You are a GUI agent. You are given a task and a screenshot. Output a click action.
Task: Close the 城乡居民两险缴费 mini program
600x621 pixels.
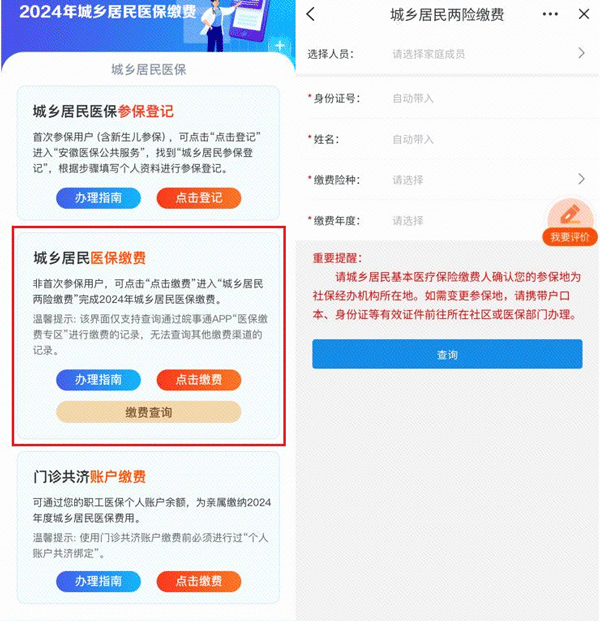pos(583,15)
